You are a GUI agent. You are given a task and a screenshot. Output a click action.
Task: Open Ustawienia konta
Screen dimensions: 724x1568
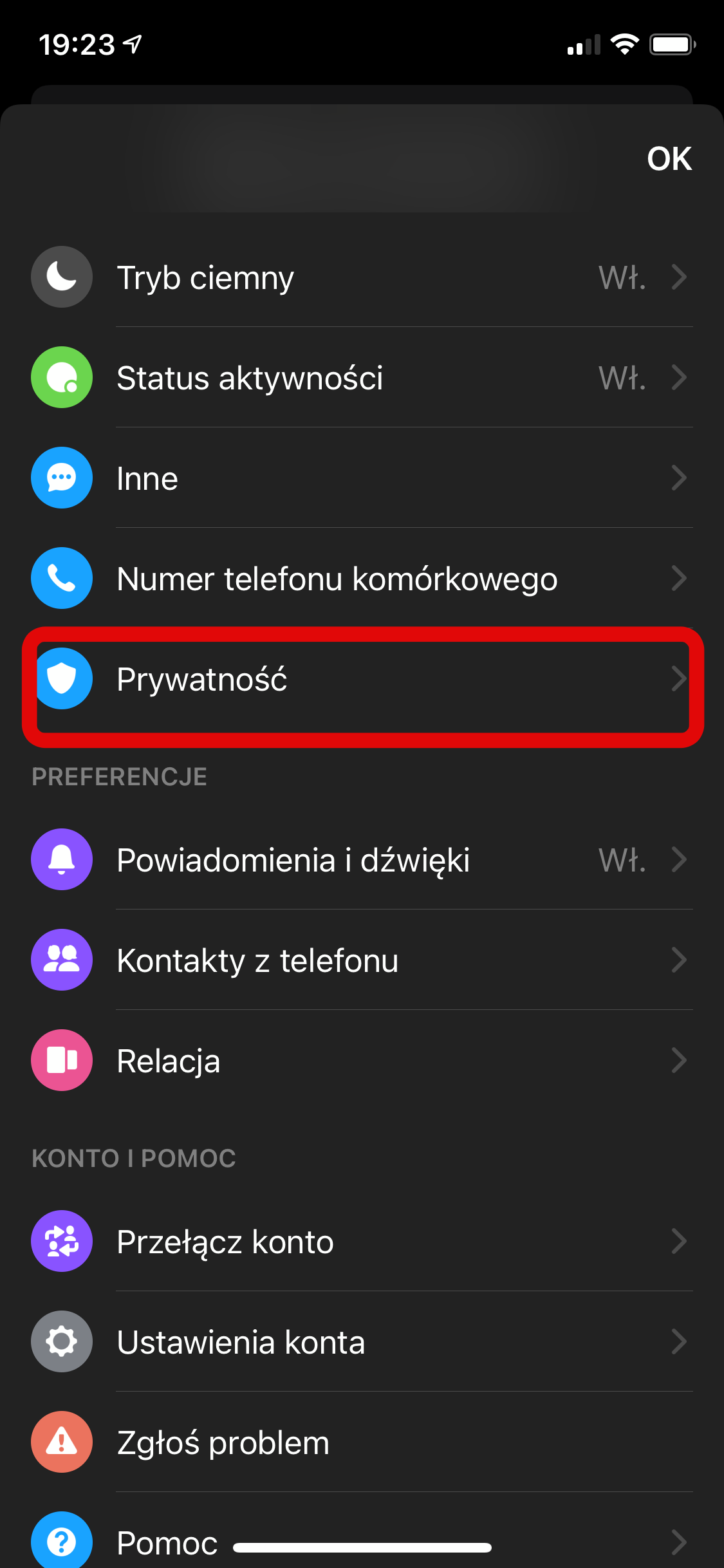tap(362, 1341)
